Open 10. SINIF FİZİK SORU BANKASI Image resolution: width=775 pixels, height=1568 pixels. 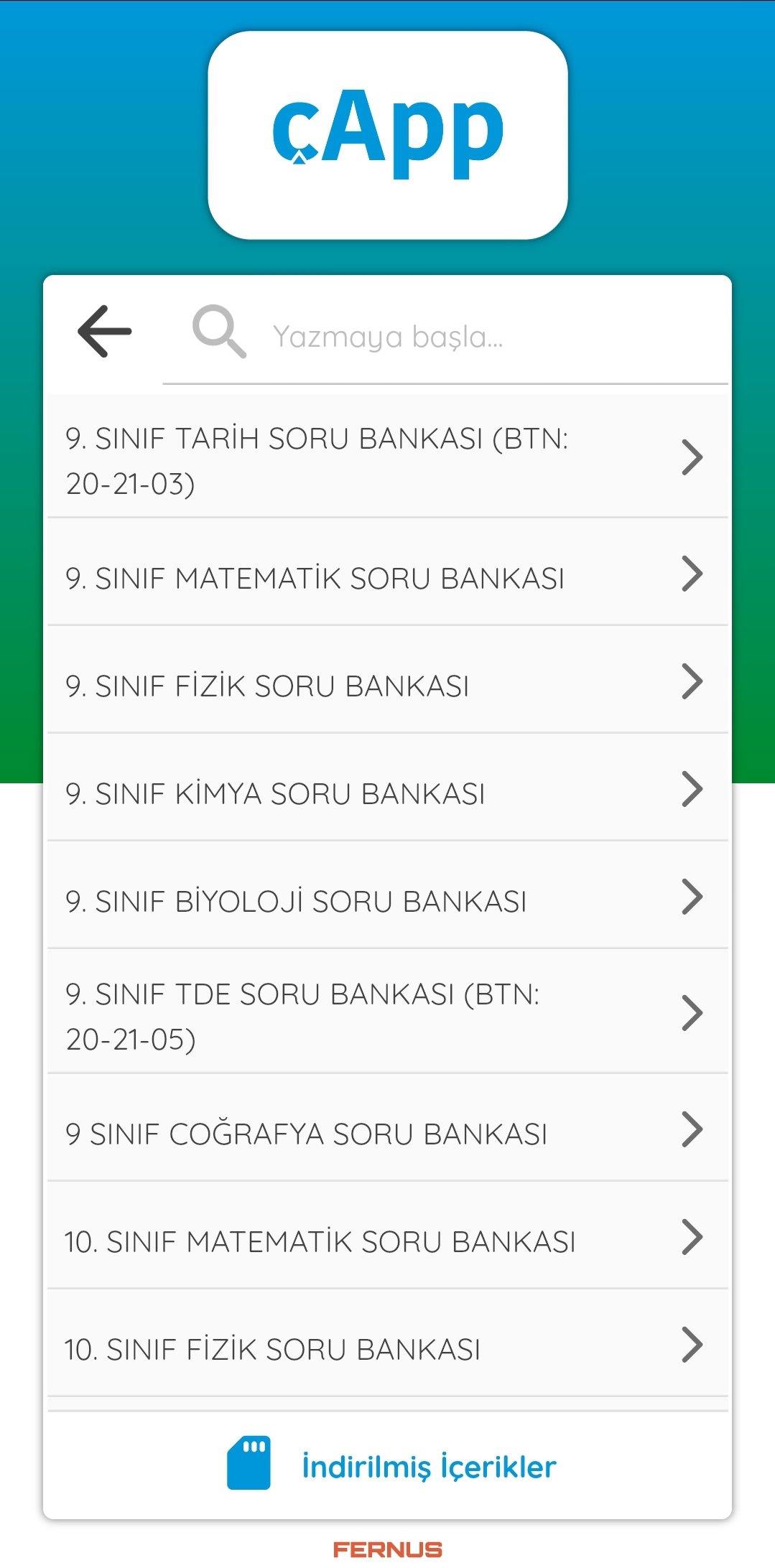(x=387, y=1348)
